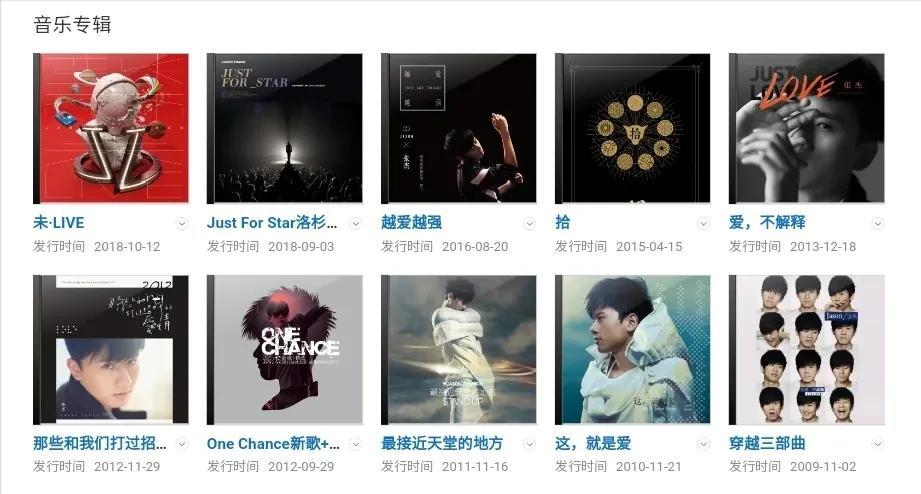Open the 爱,不解释 album cover
Image resolution: width=921 pixels, height=494 pixels.
[x=807, y=128]
